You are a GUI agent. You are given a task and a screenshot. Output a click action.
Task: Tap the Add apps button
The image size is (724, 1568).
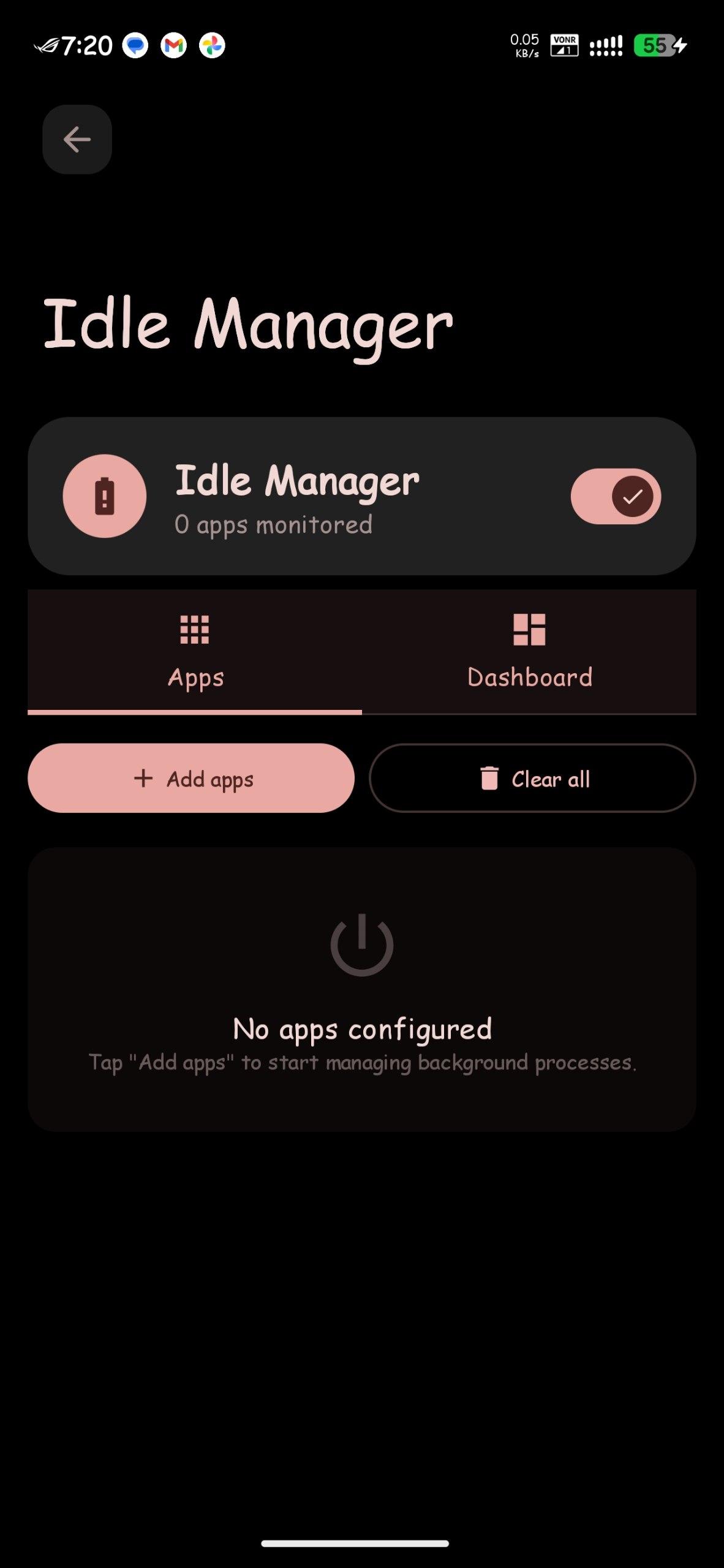tap(191, 778)
